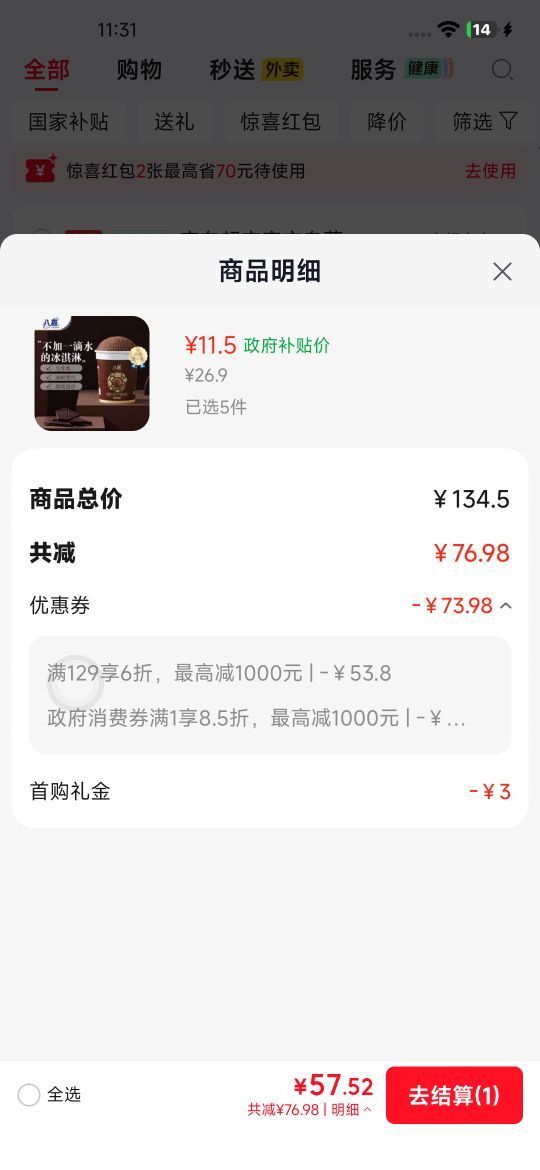The height and width of the screenshot is (1170, 540).
Task: Toggle the 全选 select-all checkbox
Action: (x=29, y=1095)
